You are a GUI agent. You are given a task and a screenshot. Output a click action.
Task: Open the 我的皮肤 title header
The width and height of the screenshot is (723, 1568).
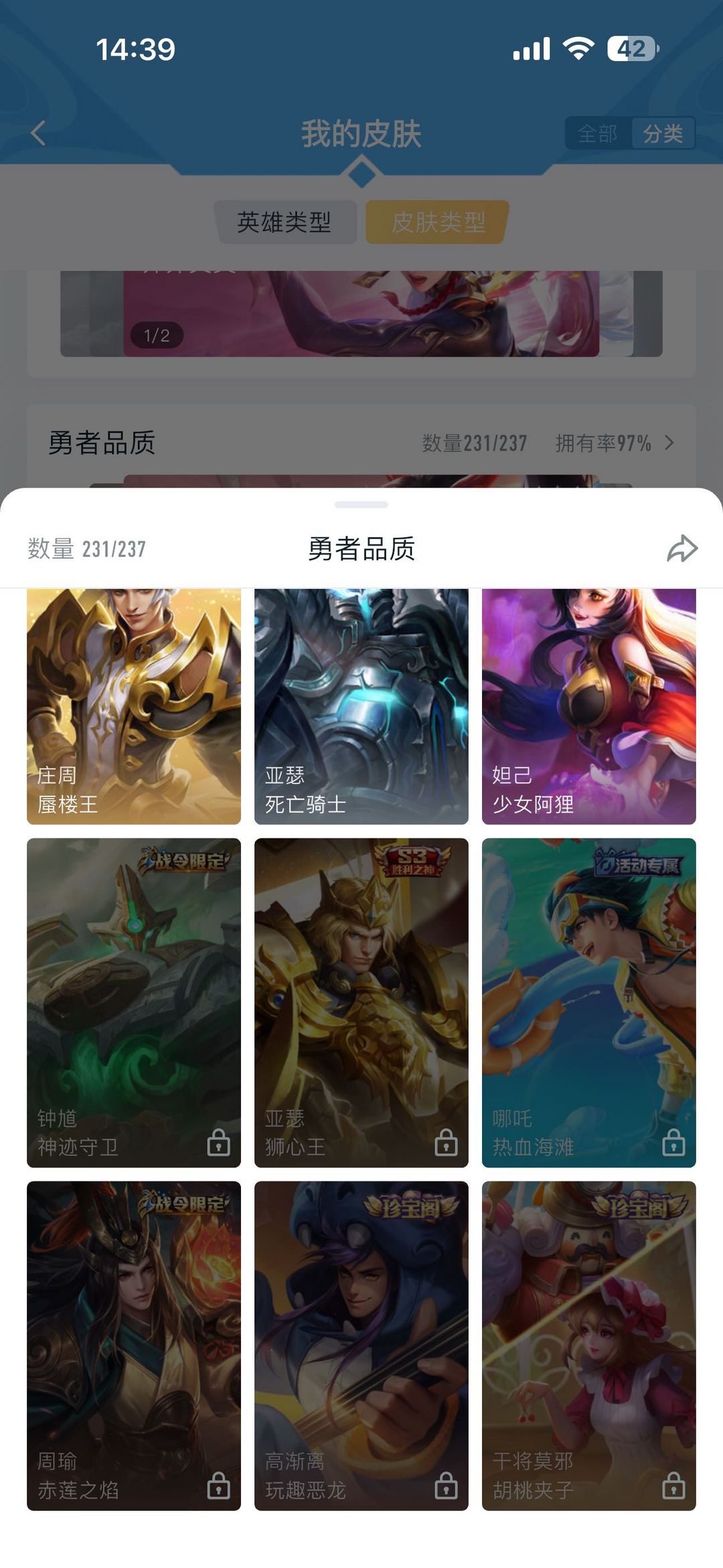coord(361,133)
